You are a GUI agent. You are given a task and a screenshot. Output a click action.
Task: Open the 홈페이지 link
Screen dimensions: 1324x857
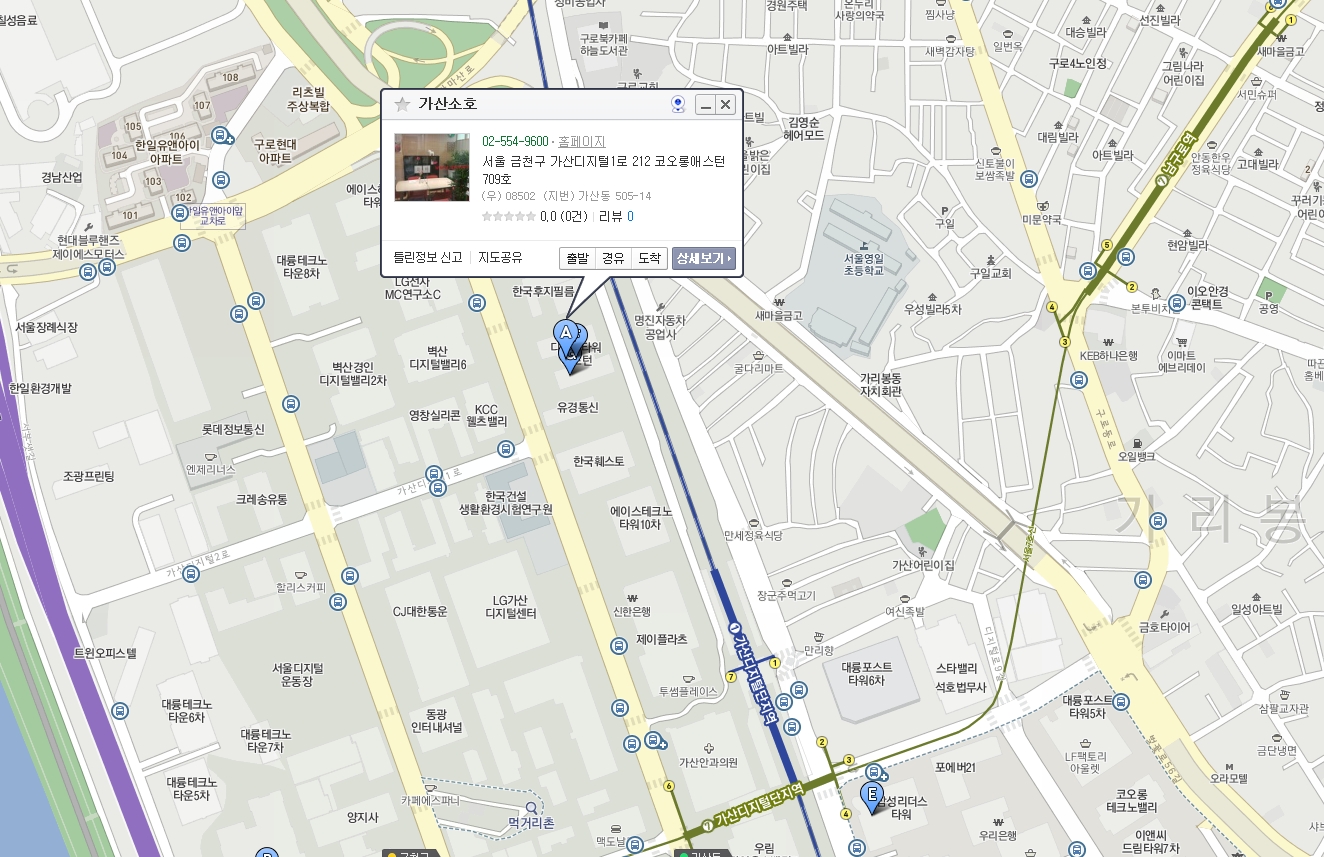pos(581,142)
